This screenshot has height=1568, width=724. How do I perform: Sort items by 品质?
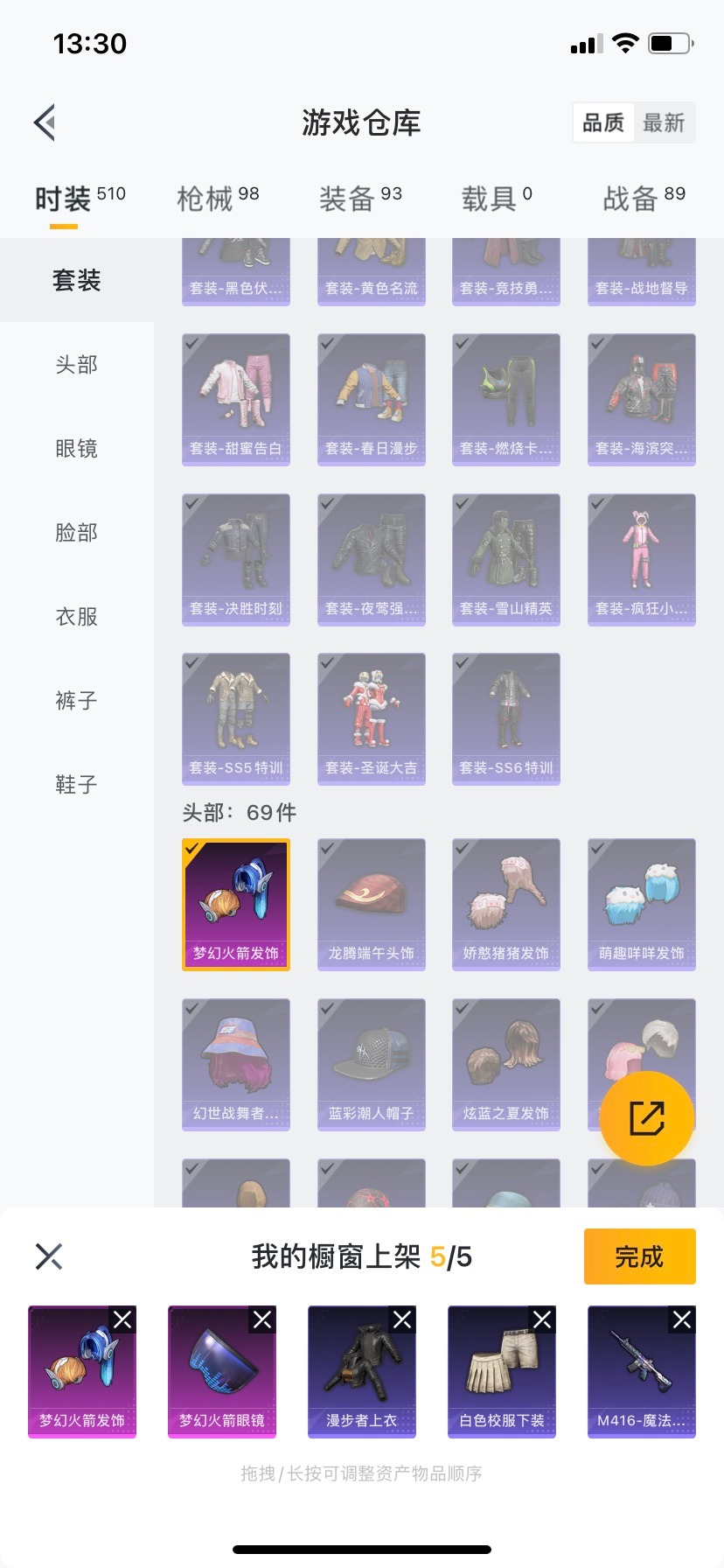603,122
